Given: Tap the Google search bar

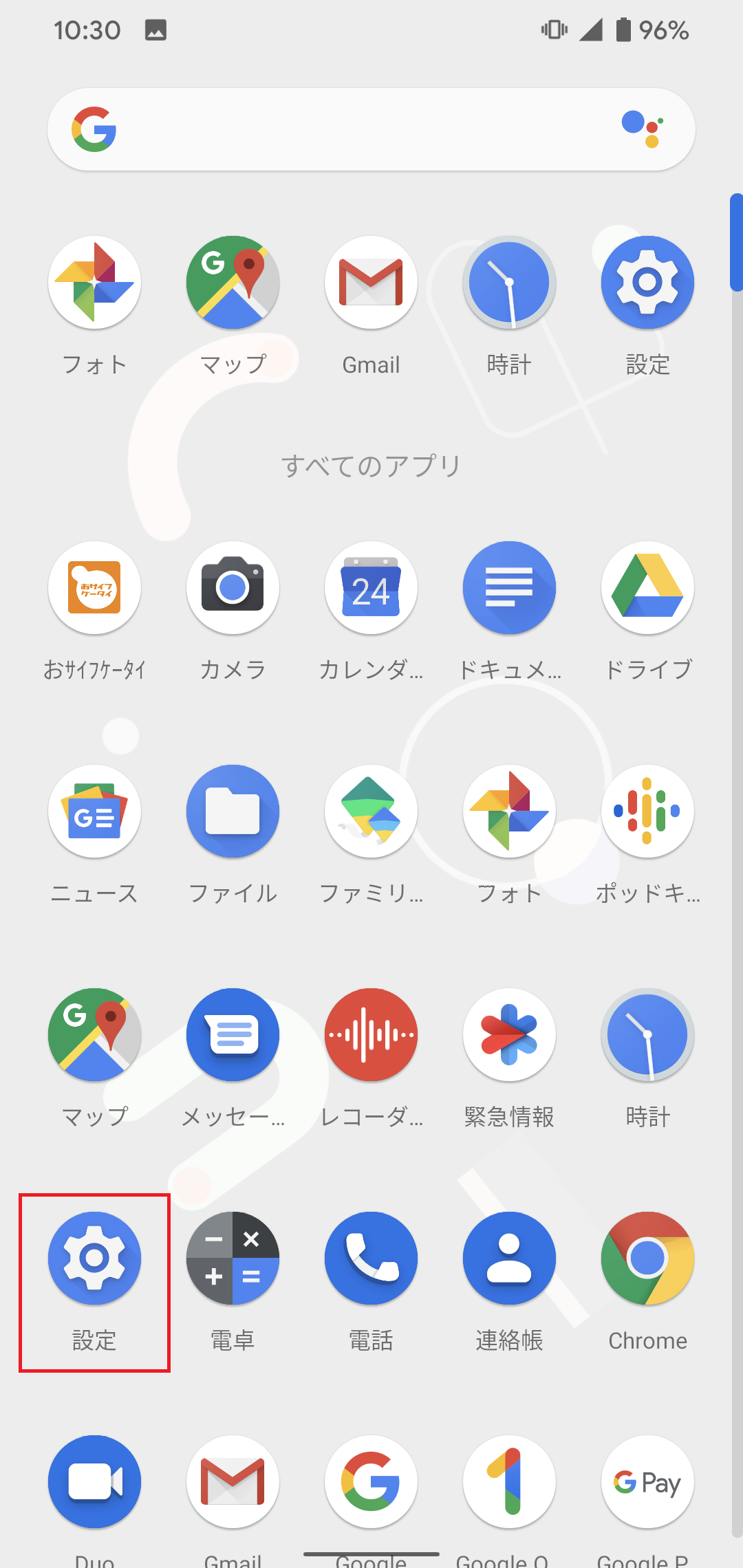Looking at the screenshot, I should coord(344,129).
